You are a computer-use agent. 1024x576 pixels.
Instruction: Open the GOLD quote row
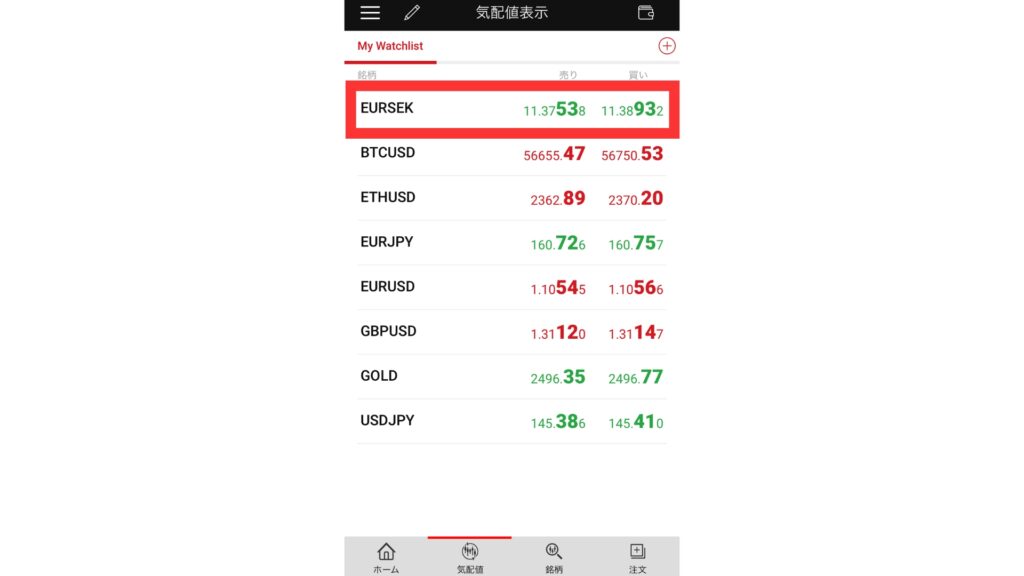pyautogui.click(x=512, y=377)
